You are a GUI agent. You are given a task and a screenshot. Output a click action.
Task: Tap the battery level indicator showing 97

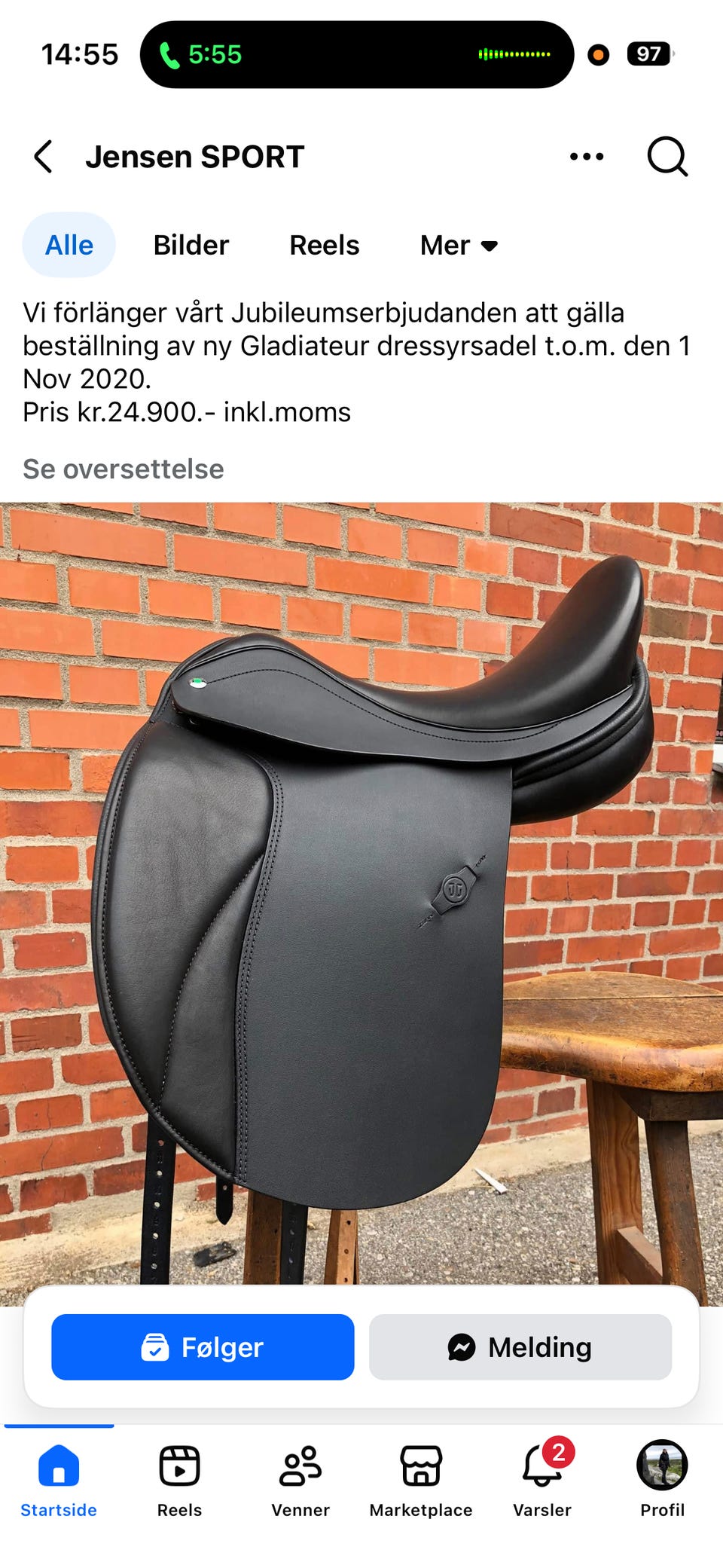[x=650, y=54]
